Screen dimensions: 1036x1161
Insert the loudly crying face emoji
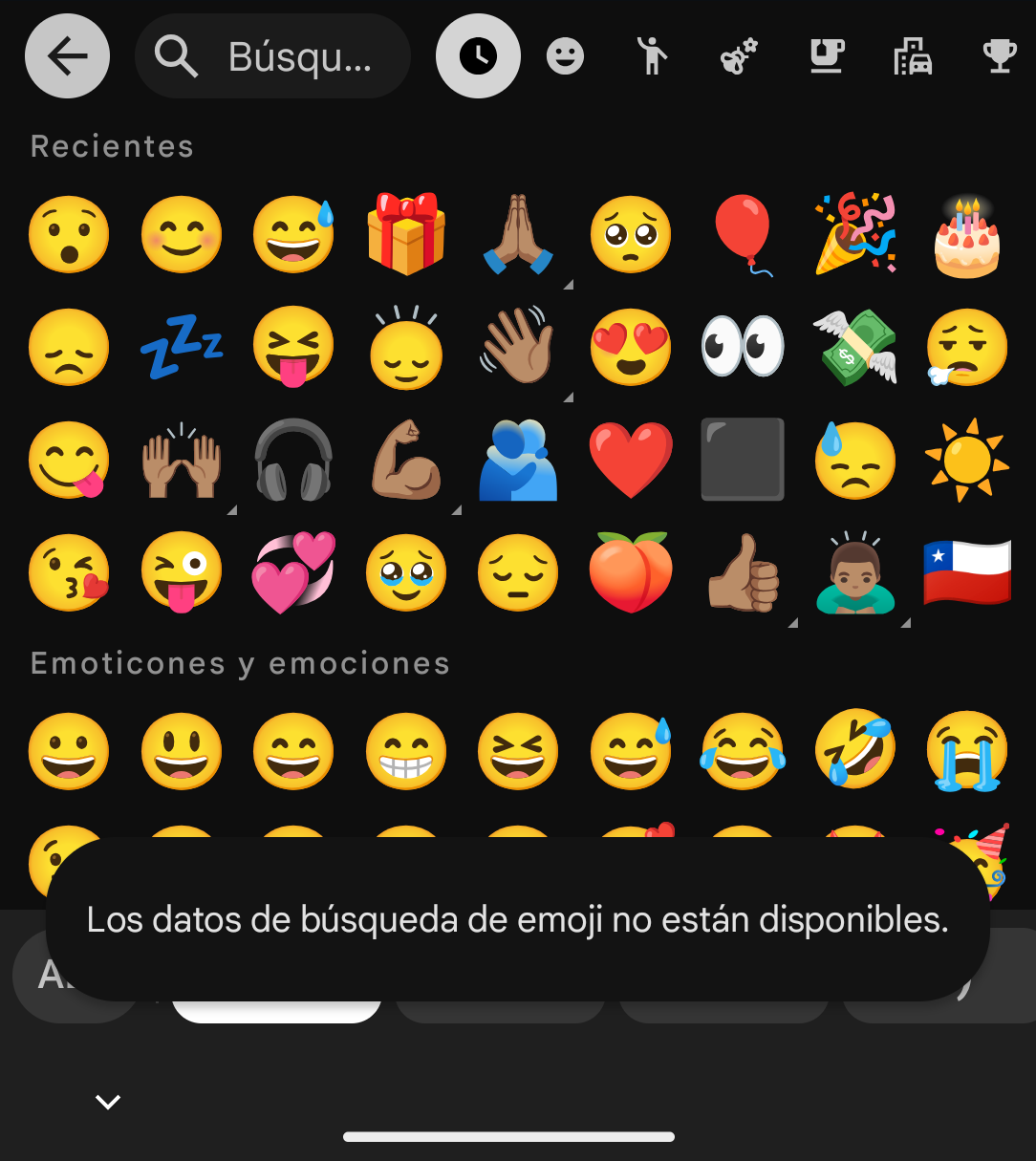(x=967, y=750)
